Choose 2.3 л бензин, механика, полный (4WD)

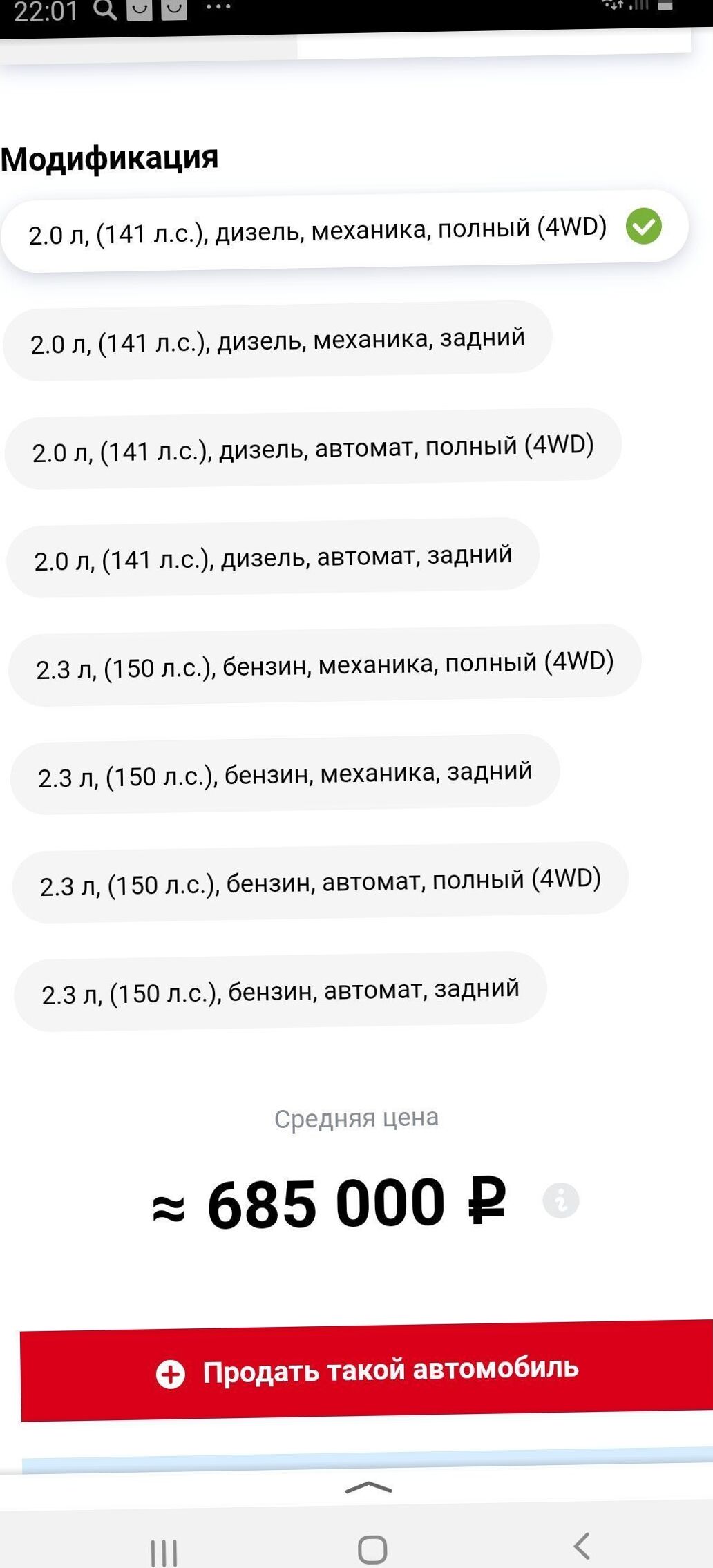[325, 665]
